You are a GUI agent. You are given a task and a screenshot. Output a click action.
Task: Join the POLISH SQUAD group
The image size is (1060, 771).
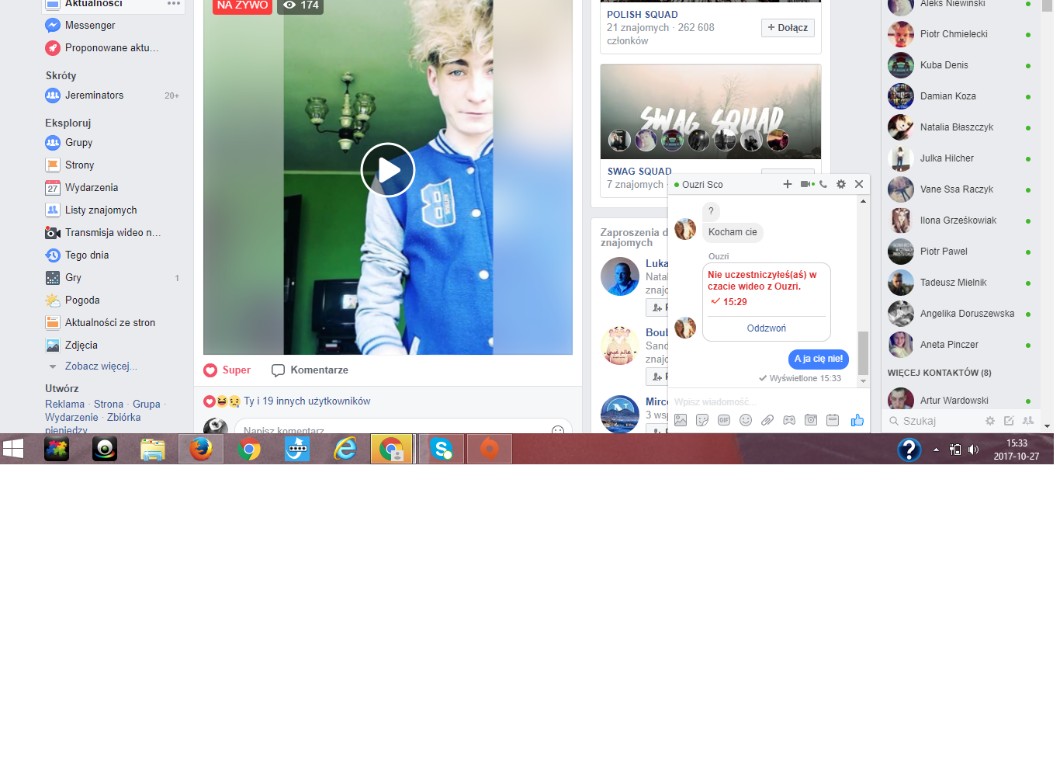[788, 28]
